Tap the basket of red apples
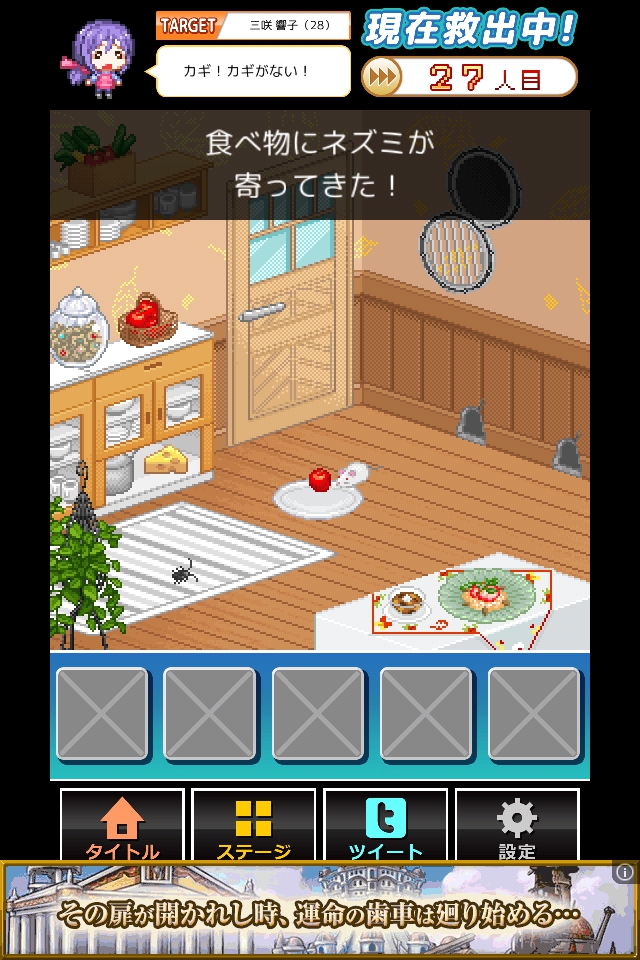 point(147,320)
